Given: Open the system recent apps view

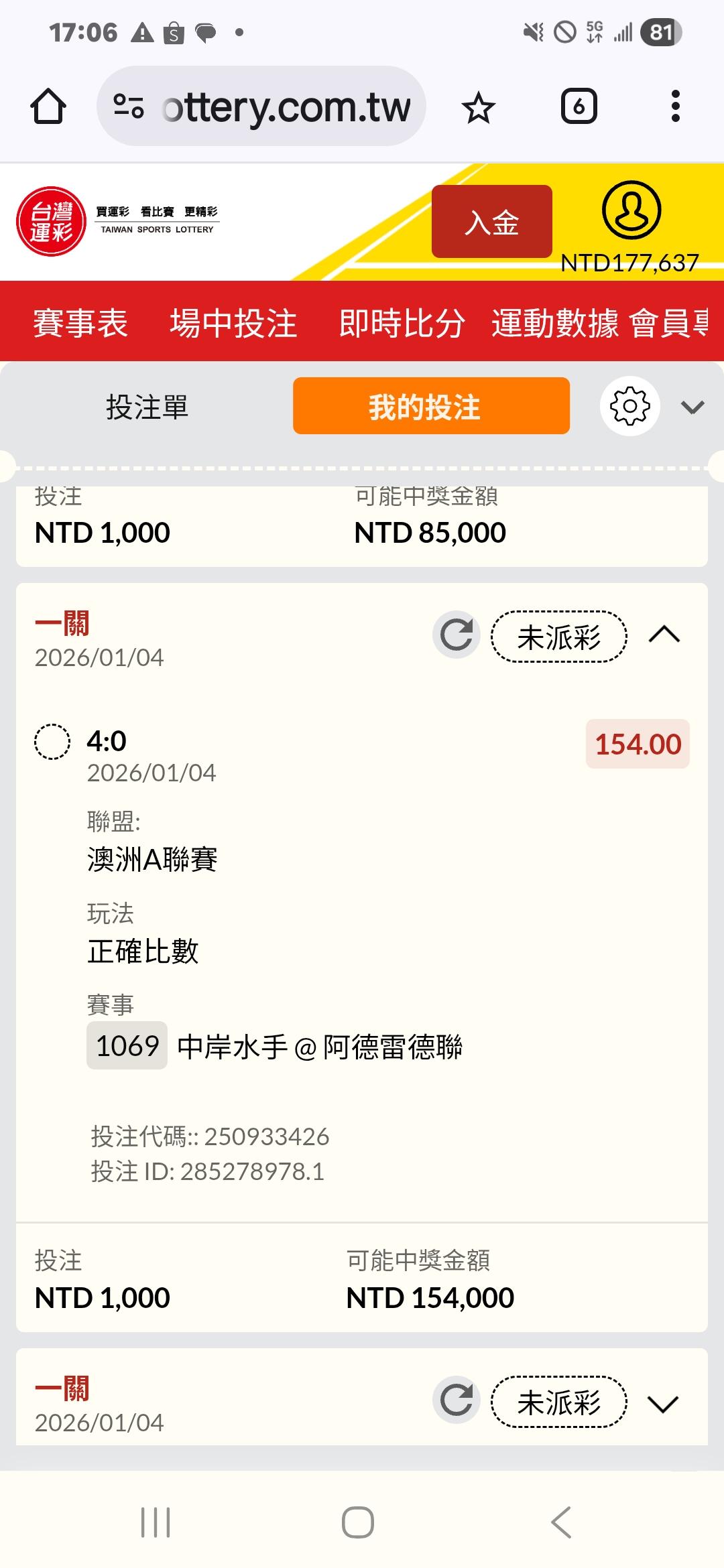Looking at the screenshot, I should 156,1522.
